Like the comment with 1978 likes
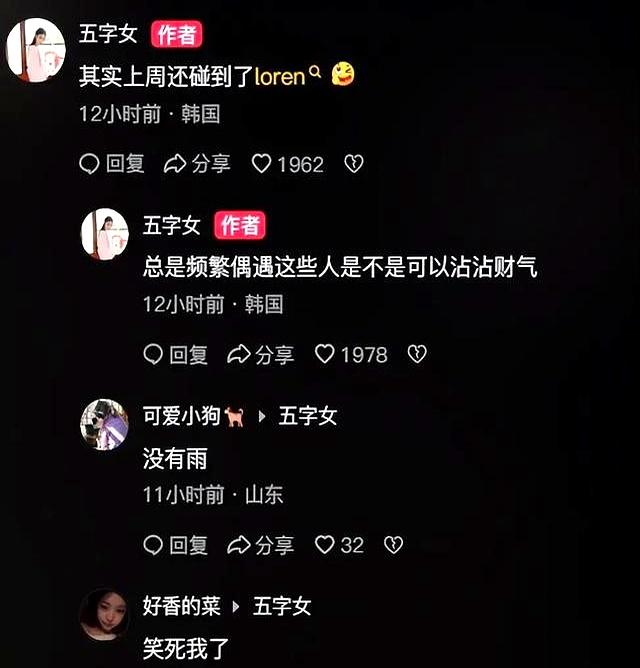Image resolution: width=640 pixels, height=668 pixels. click(x=325, y=354)
